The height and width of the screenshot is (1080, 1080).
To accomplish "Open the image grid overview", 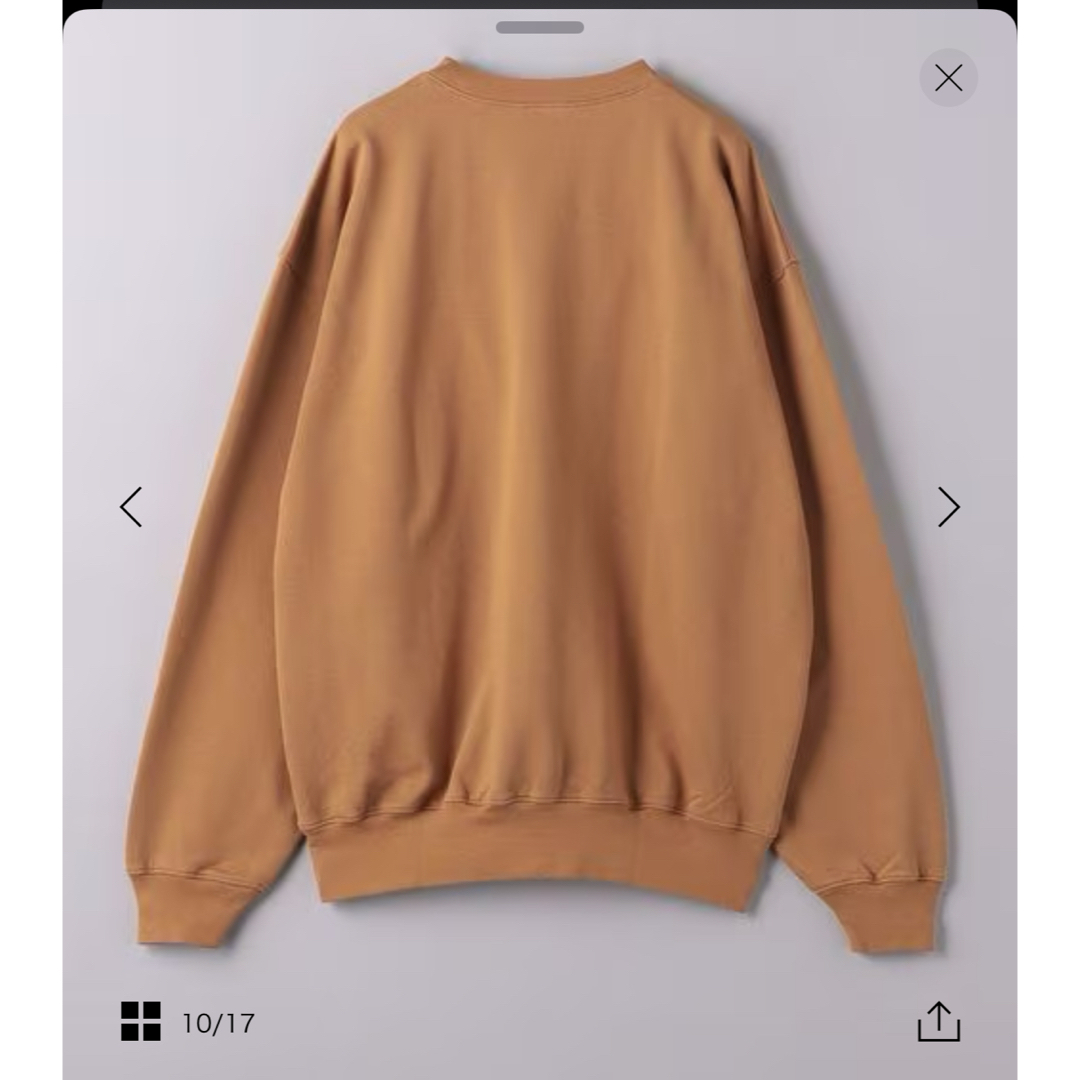I will (x=141, y=1022).
